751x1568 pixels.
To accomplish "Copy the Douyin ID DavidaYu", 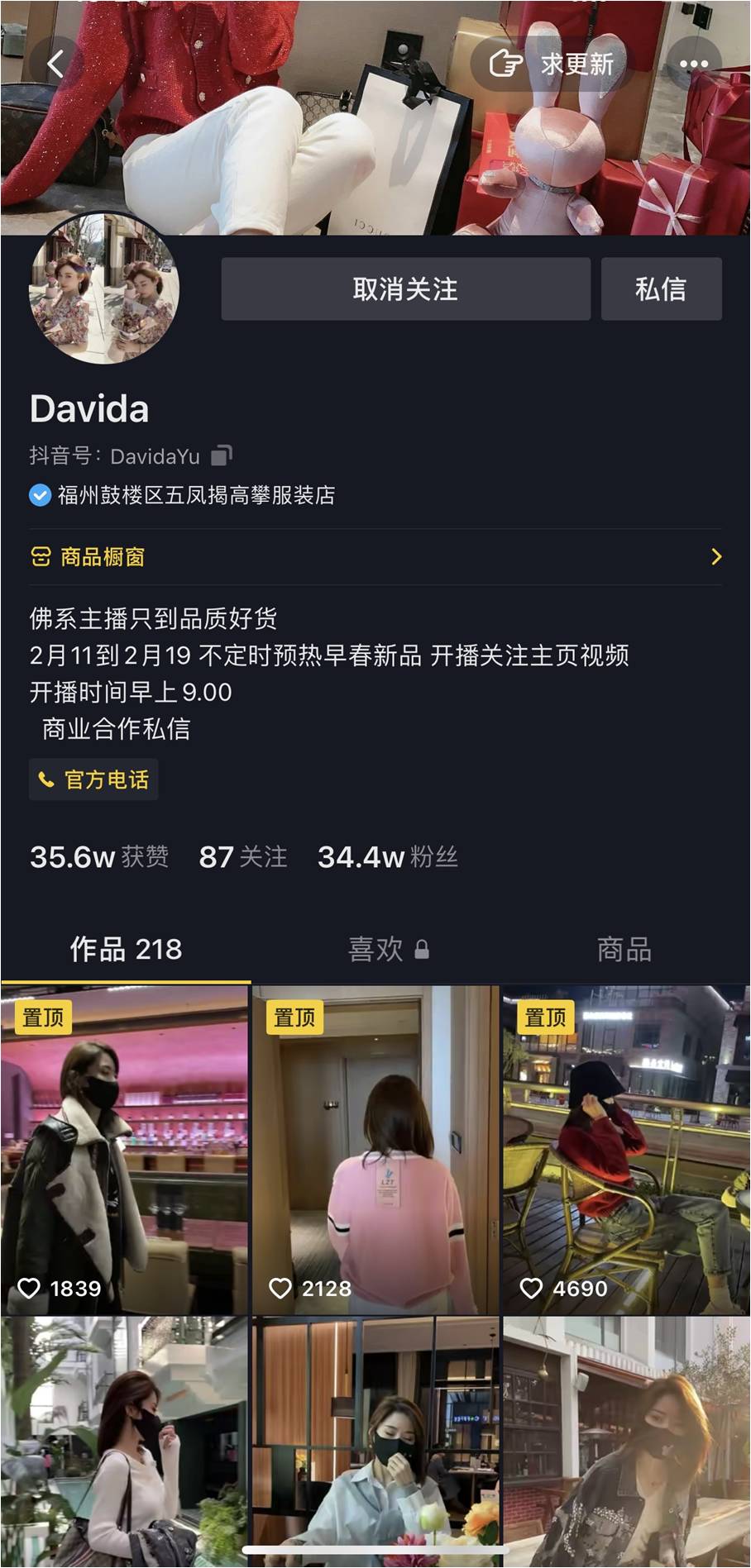I will click(222, 455).
